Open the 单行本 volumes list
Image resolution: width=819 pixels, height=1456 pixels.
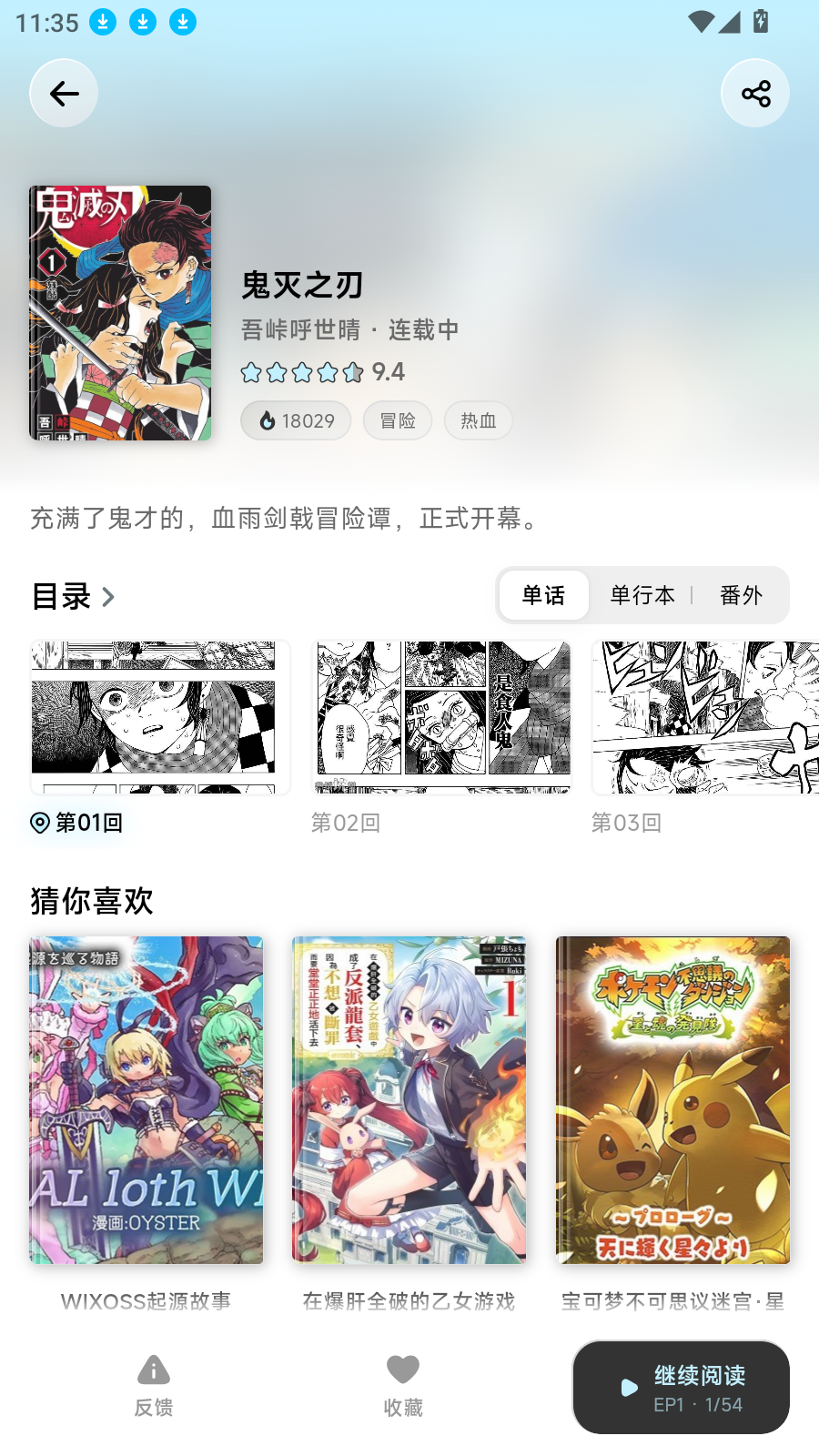[x=643, y=594]
